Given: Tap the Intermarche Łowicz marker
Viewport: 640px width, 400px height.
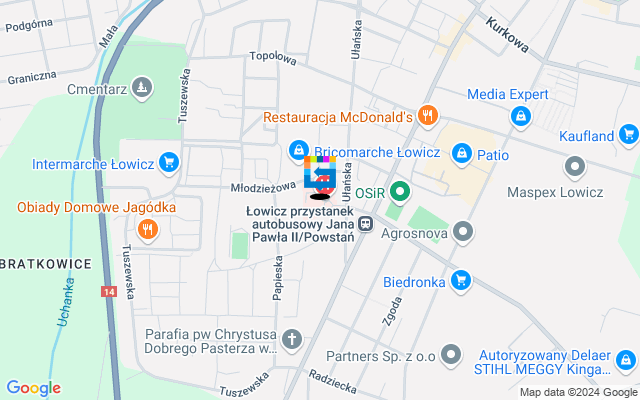Looking at the screenshot, I should coord(169,161).
